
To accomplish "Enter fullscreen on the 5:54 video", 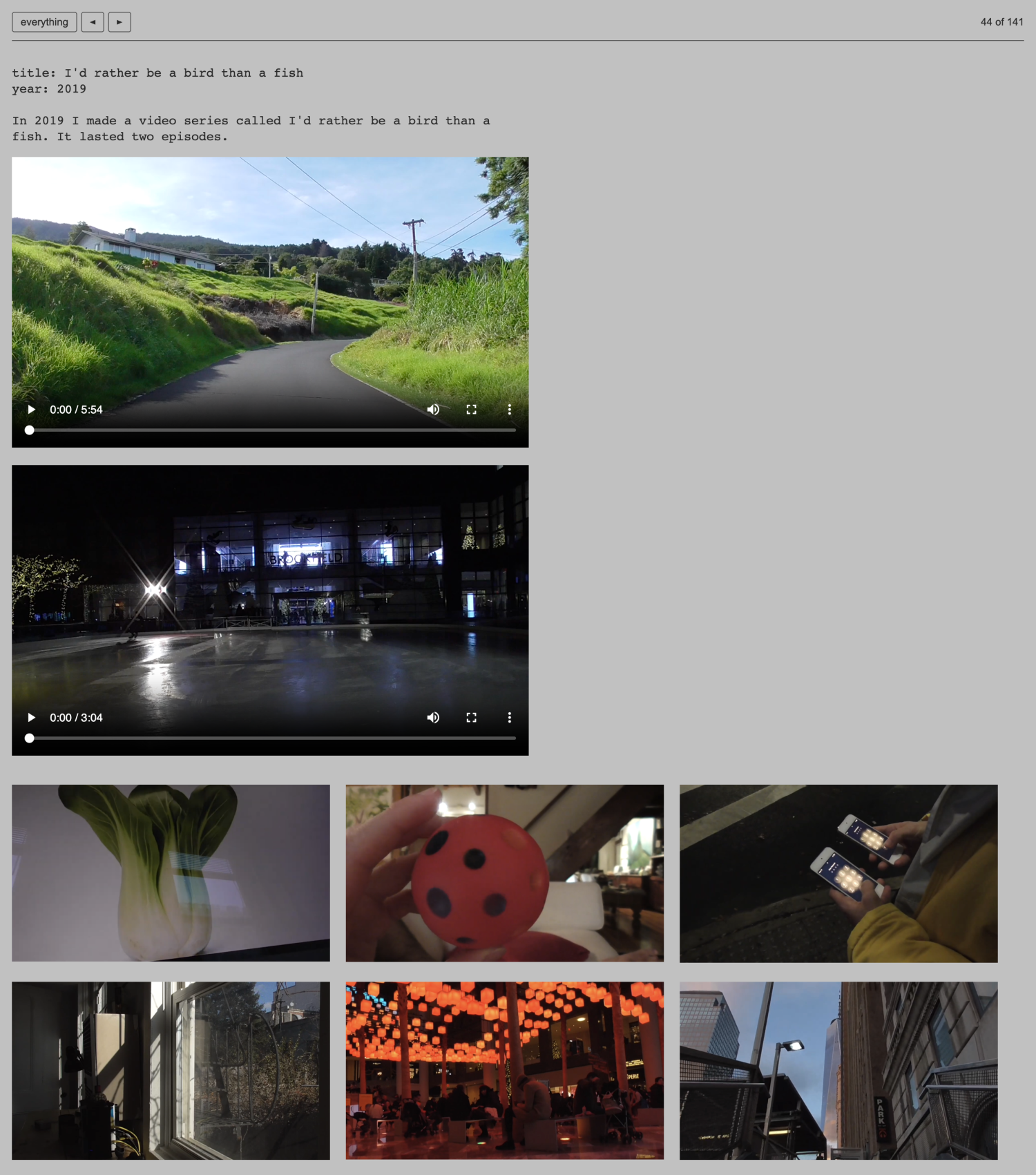I will (471, 410).
